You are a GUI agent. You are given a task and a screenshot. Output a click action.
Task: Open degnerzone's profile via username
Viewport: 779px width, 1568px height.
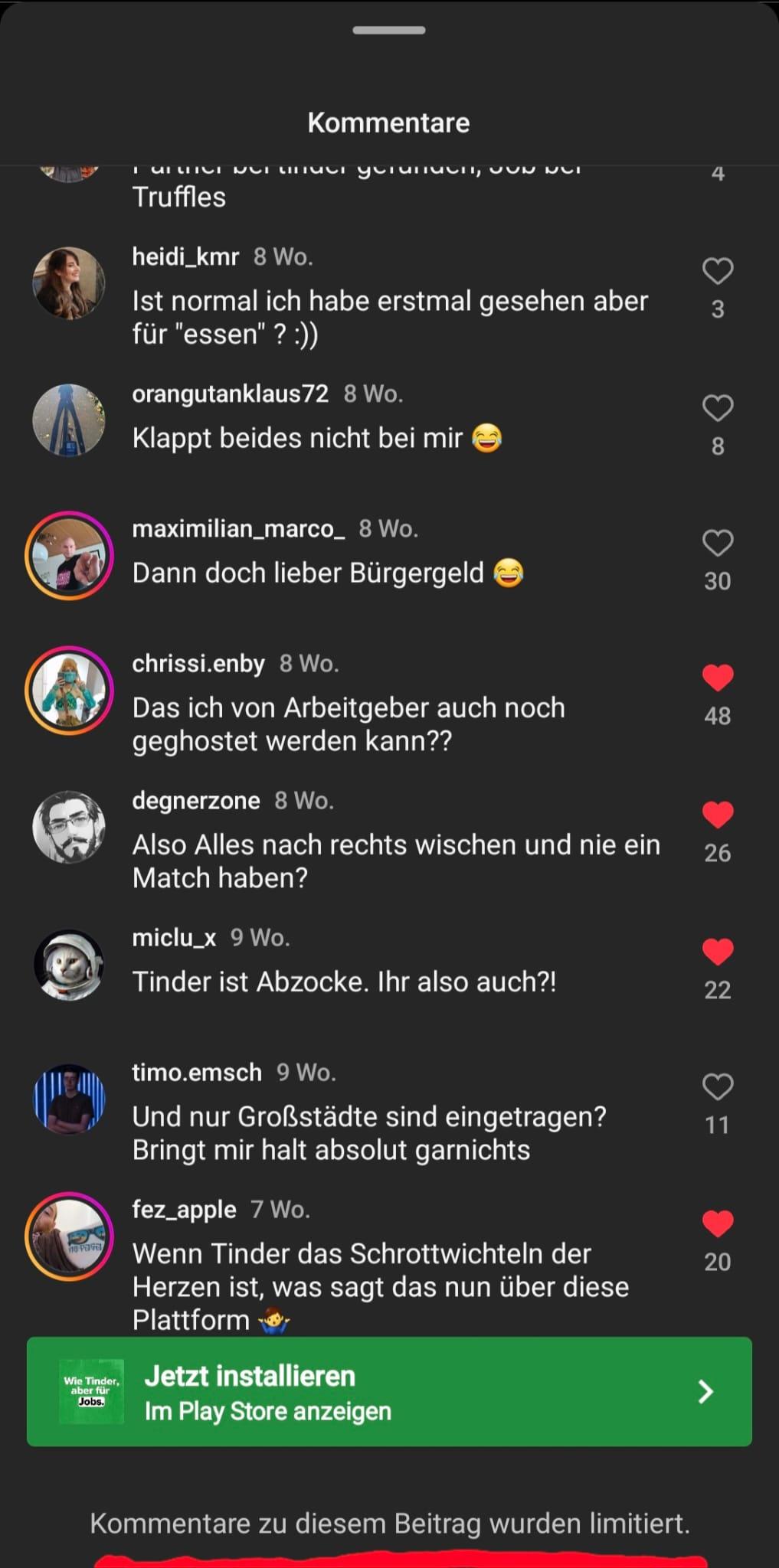(x=196, y=801)
